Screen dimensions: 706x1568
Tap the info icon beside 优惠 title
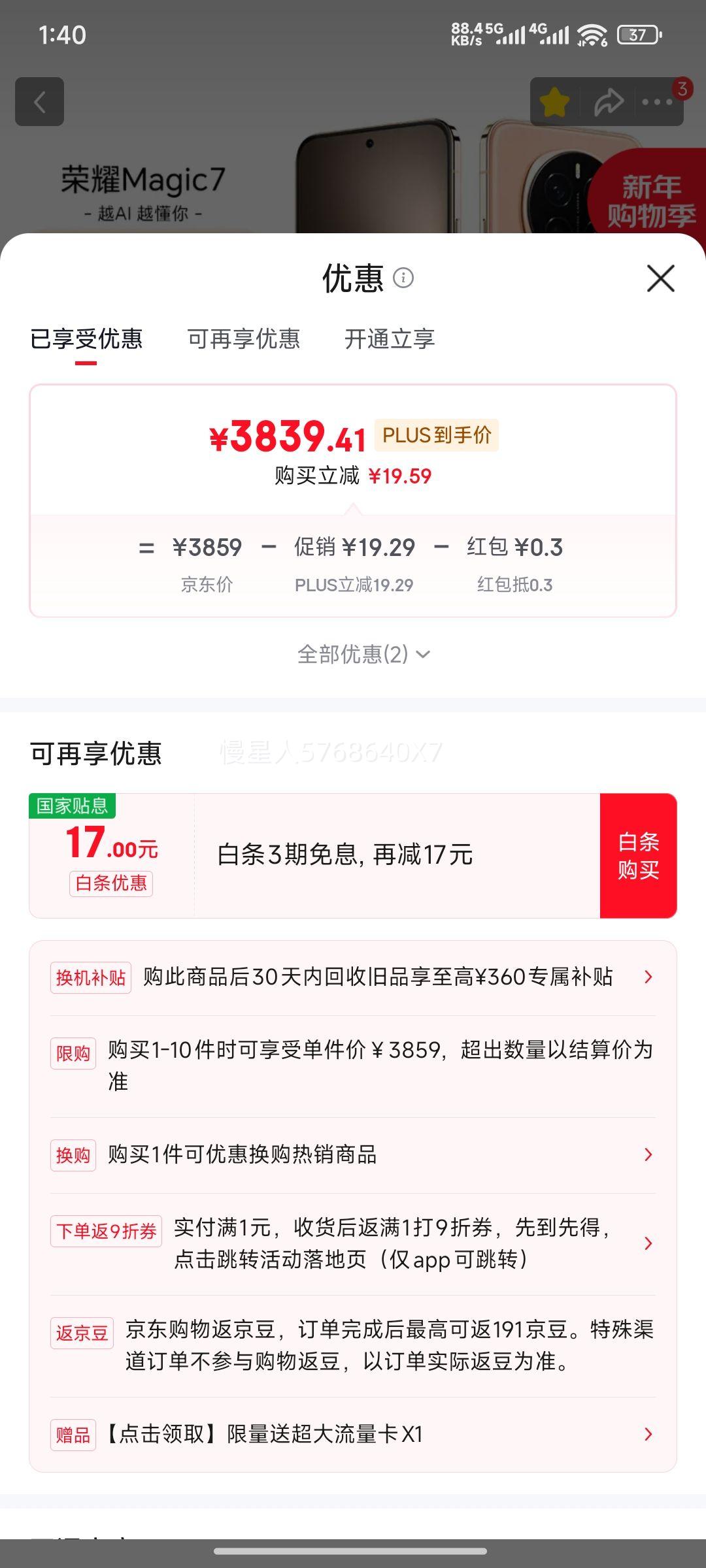403,278
